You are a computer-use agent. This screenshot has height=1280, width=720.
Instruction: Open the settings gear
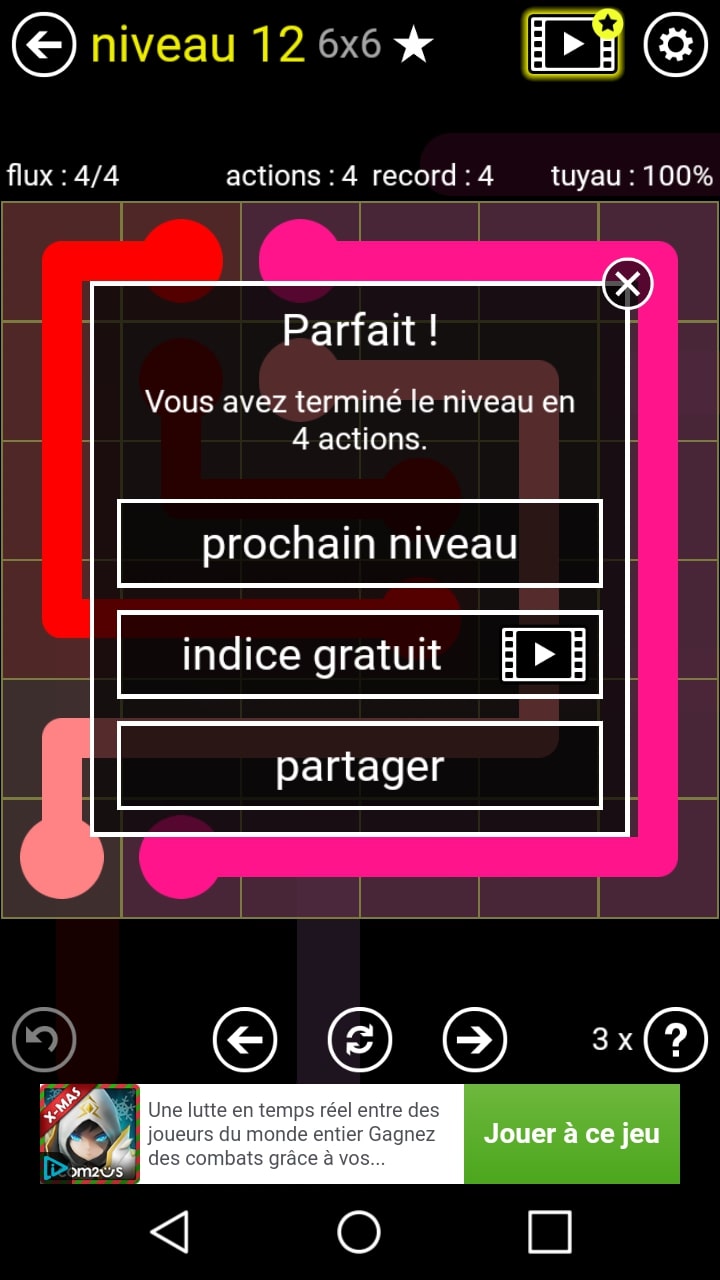[x=676, y=45]
